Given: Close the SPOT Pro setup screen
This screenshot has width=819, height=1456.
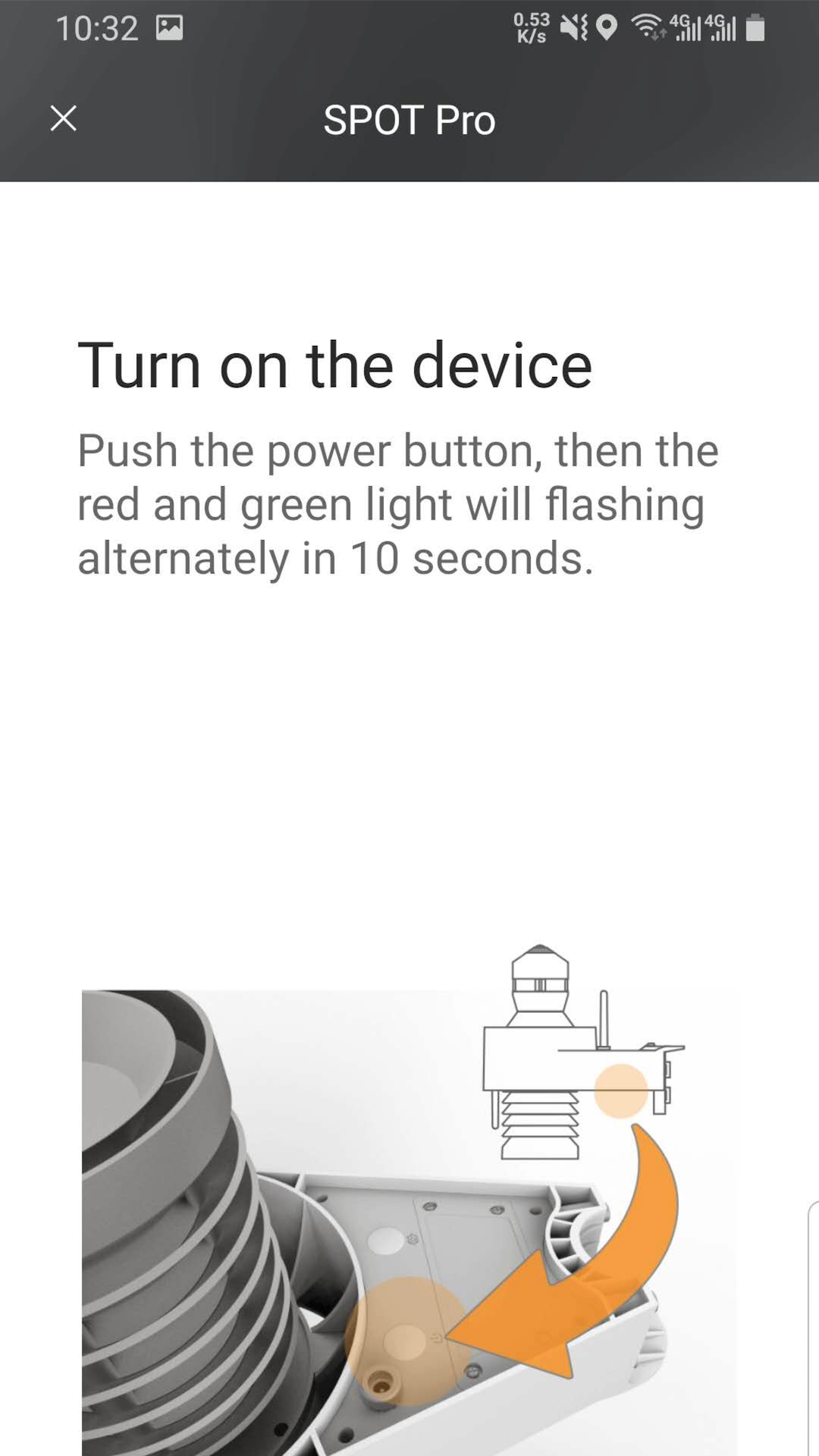Looking at the screenshot, I should pos(64,118).
